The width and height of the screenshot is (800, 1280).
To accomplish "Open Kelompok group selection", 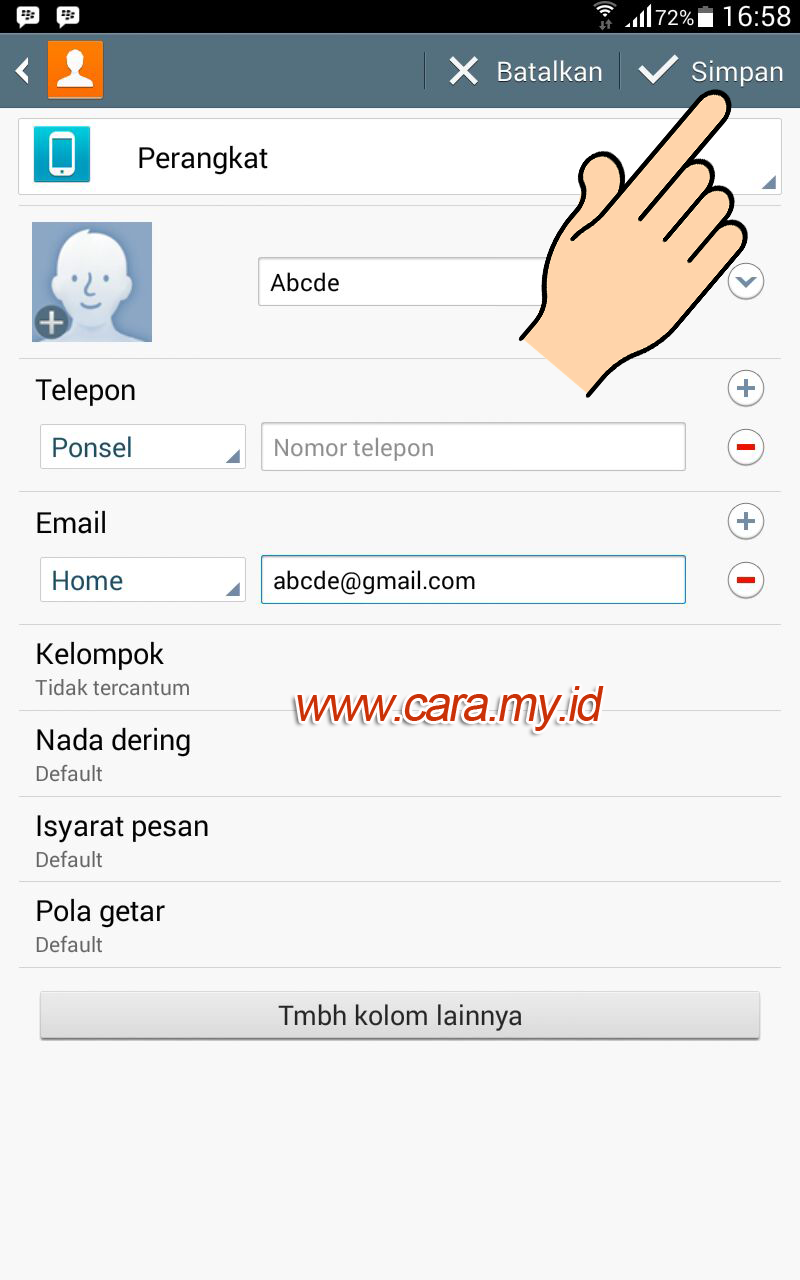I will (x=400, y=668).
